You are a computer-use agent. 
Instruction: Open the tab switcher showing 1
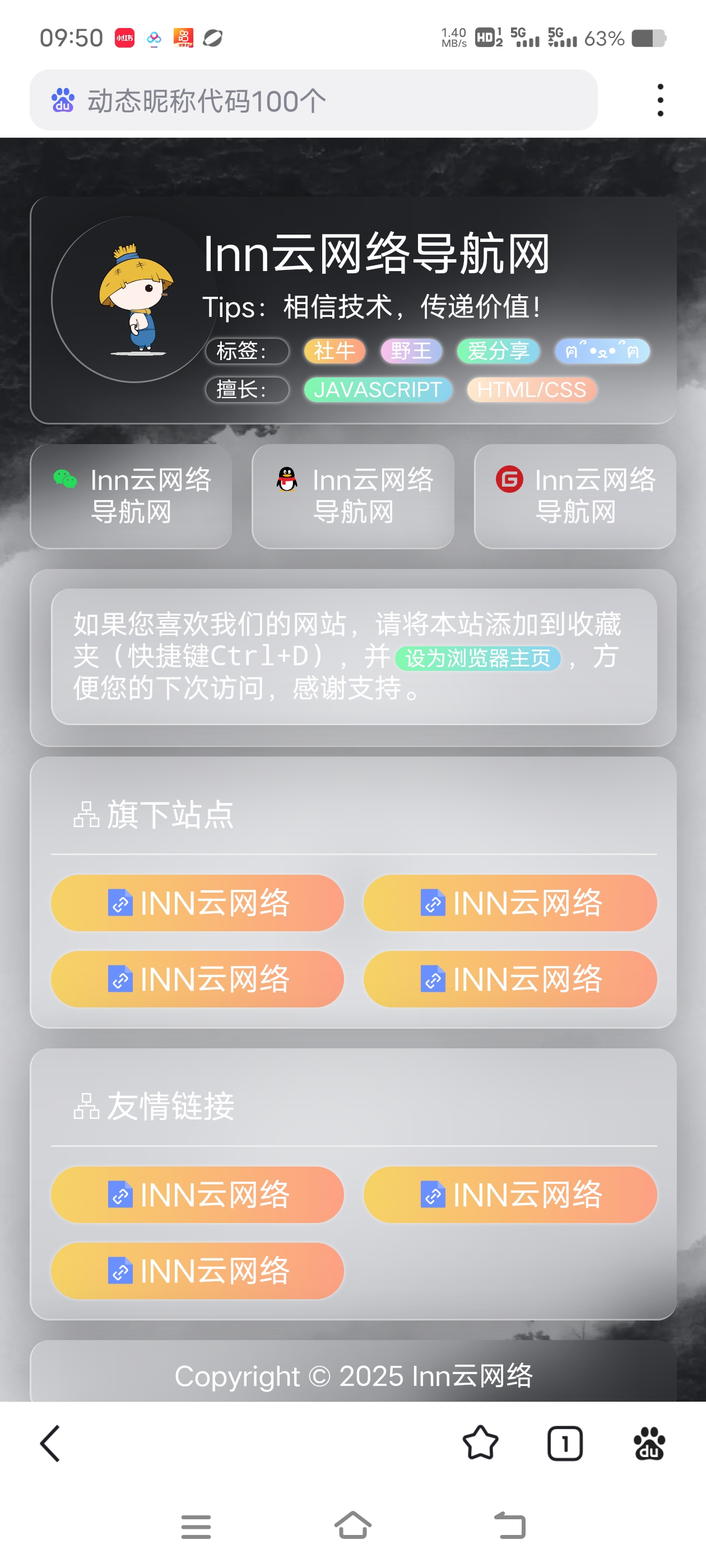[565, 1443]
